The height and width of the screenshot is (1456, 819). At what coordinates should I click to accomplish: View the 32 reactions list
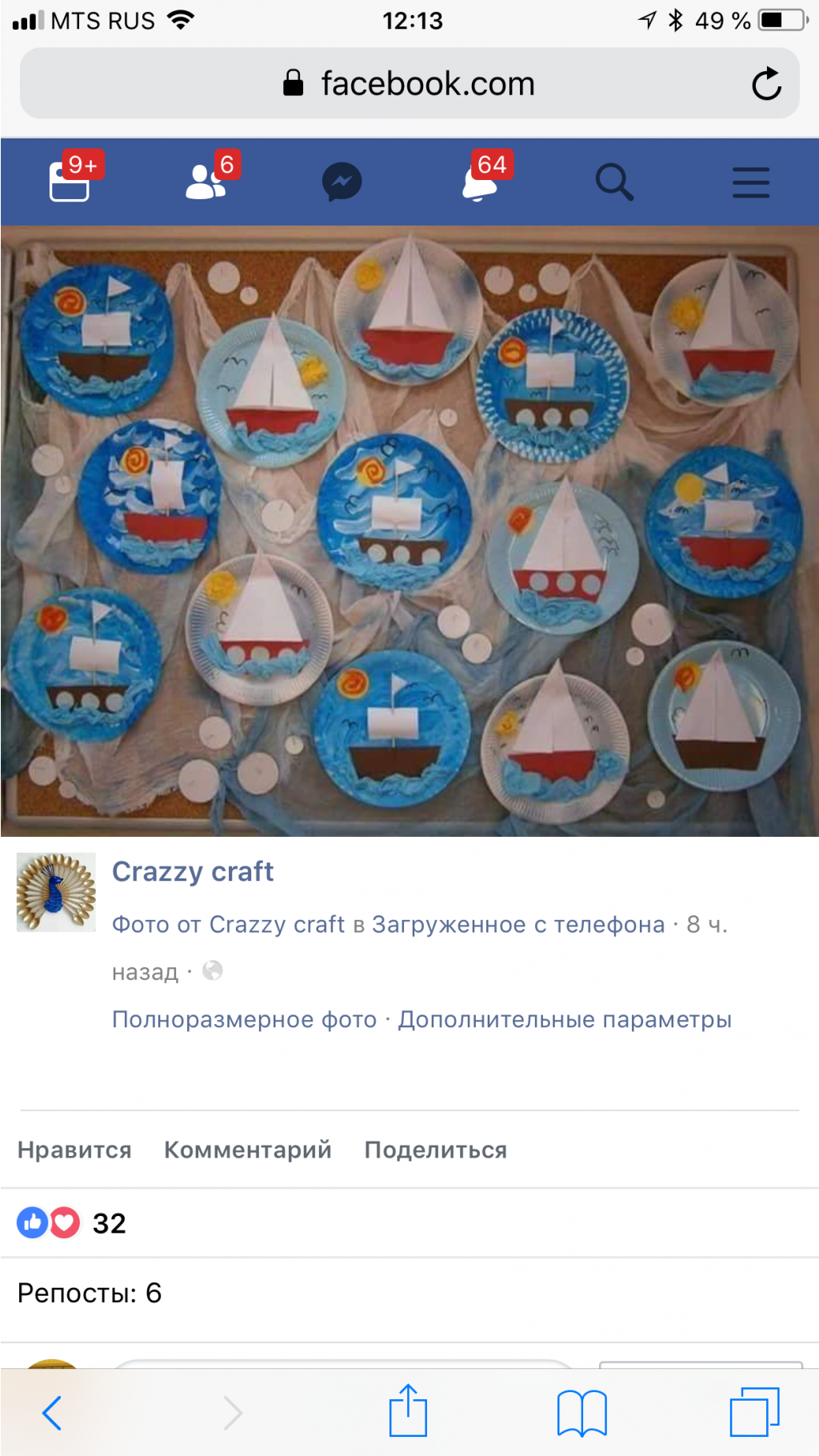tap(72, 1223)
